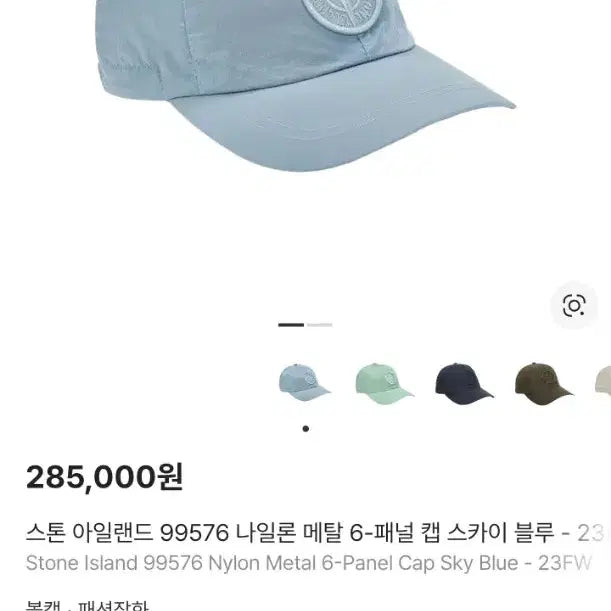View the olive green cap variant

pyautogui.click(x=543, y=383)
